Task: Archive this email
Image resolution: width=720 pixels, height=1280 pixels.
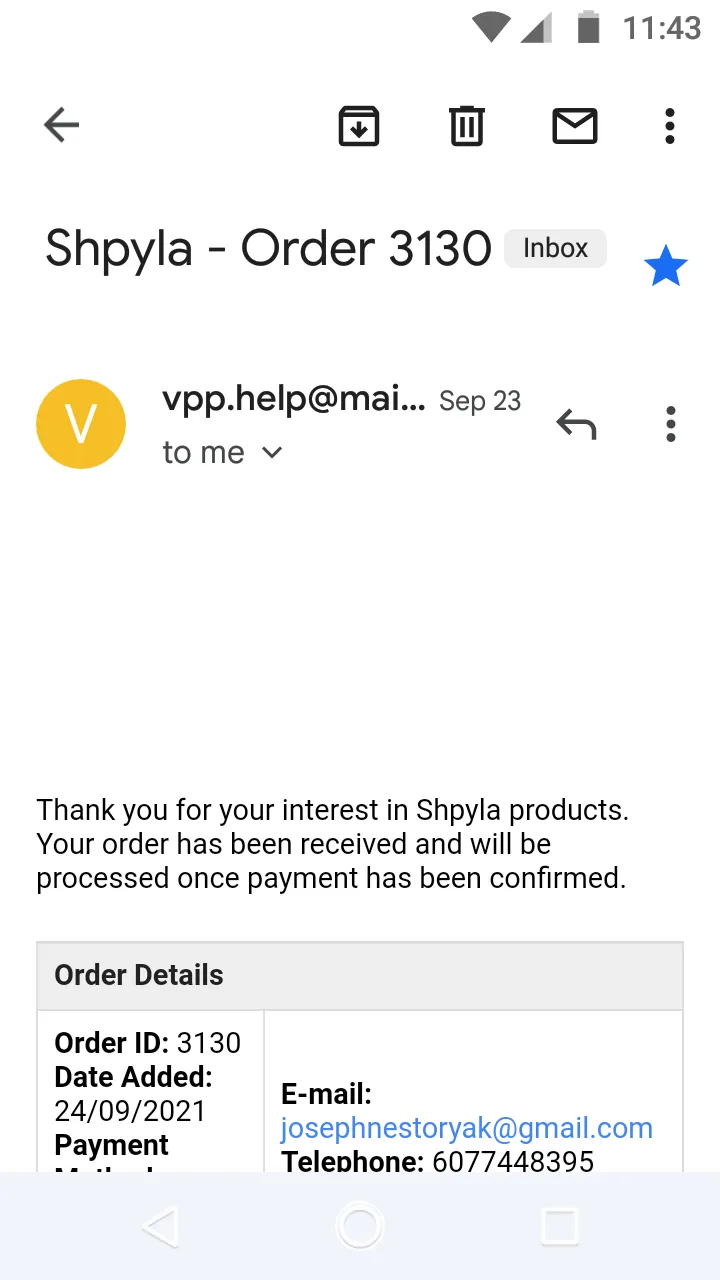Action: pos(359,126)
